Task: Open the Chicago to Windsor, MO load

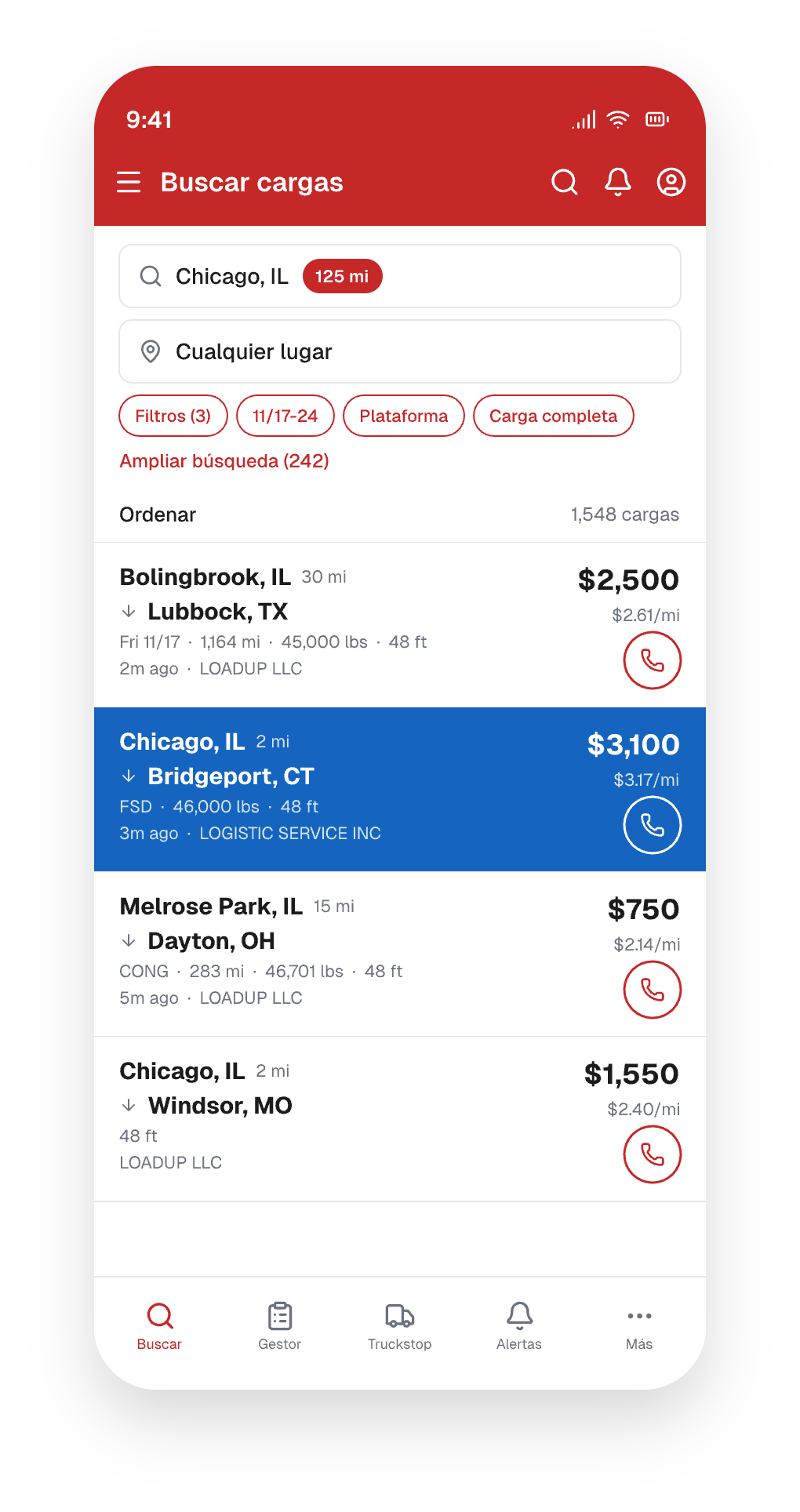Action: 400,1118
